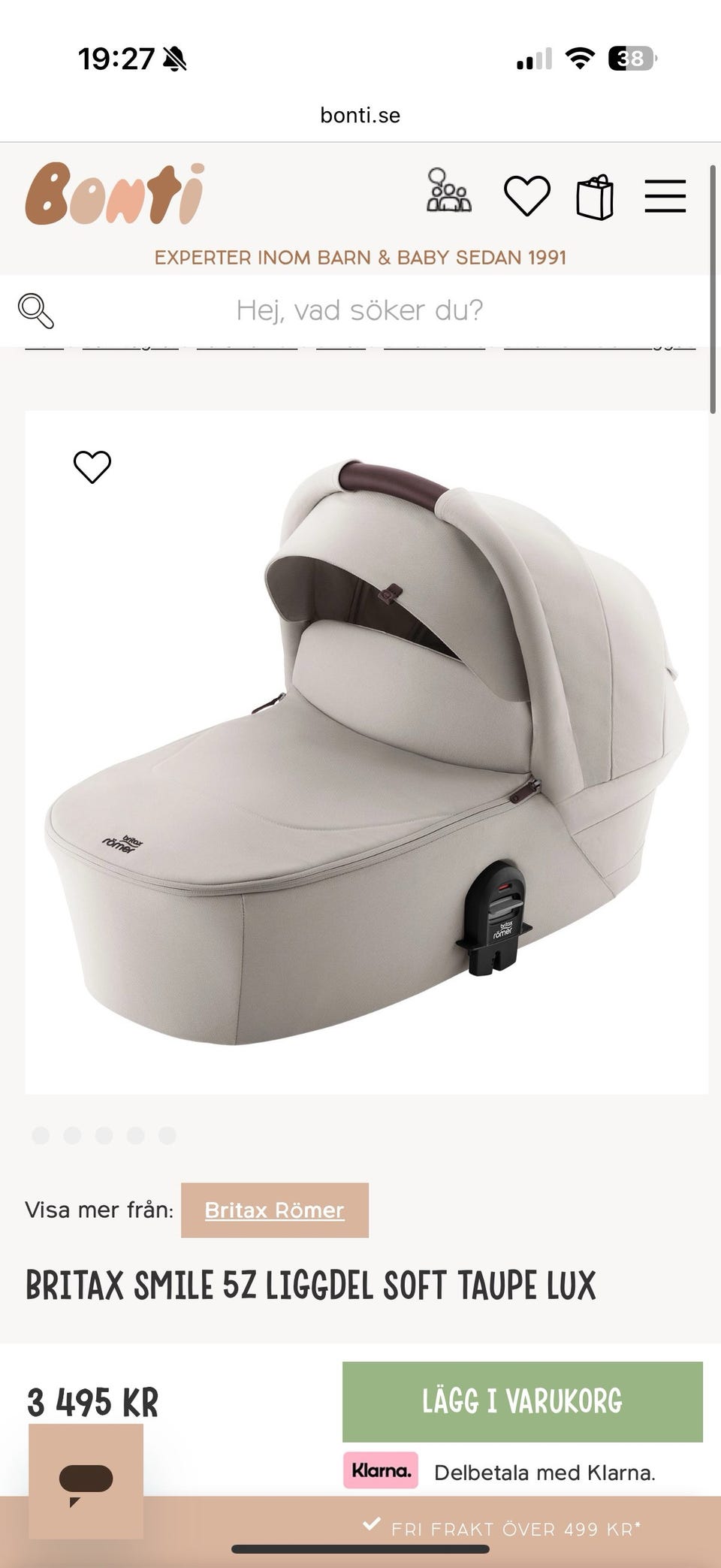
Task: Open the Britax Smile 5Z product image
Action: pyautogui.click(x=367, y=751)
